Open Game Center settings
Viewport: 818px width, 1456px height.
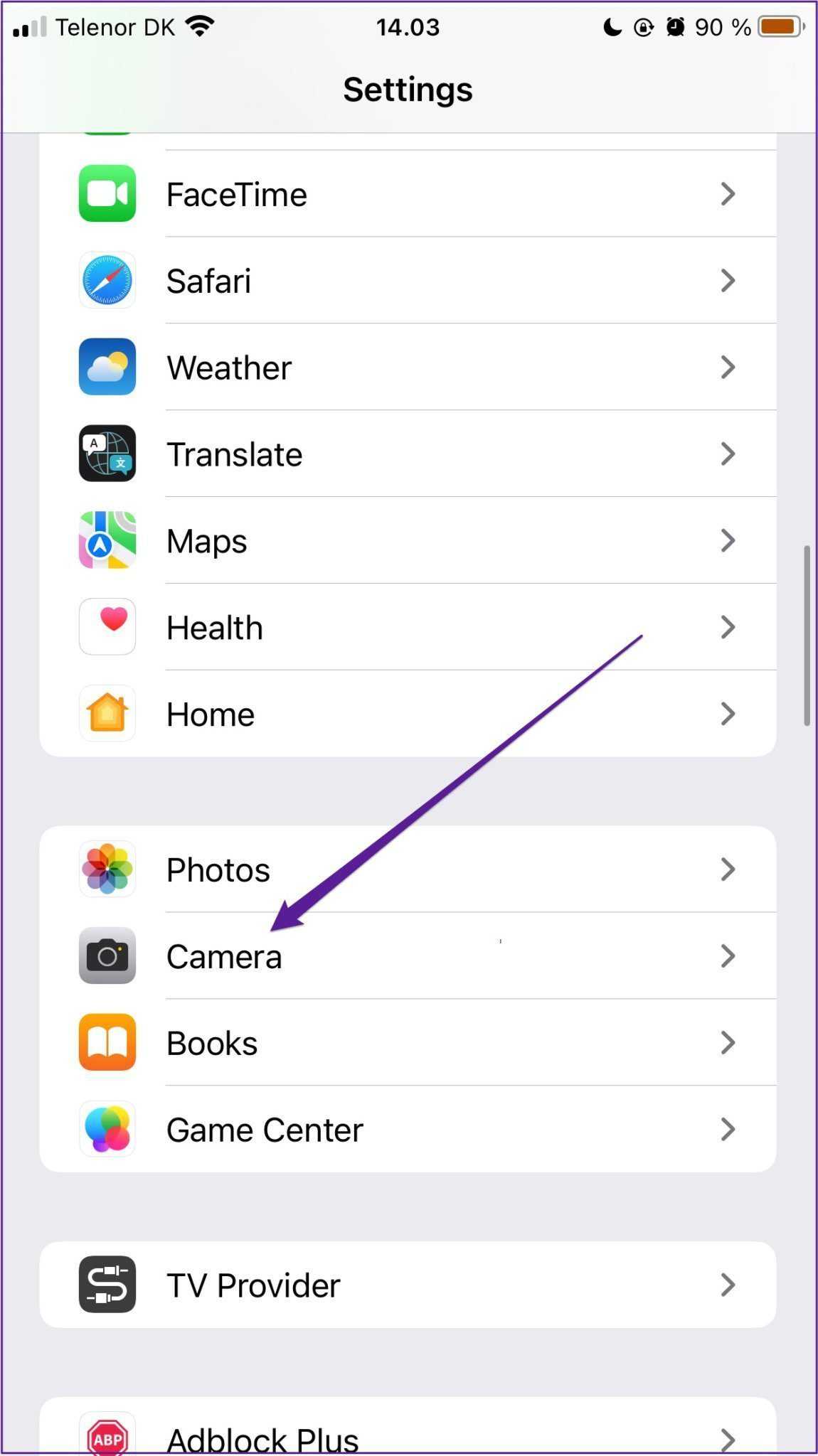[407, 1130]
